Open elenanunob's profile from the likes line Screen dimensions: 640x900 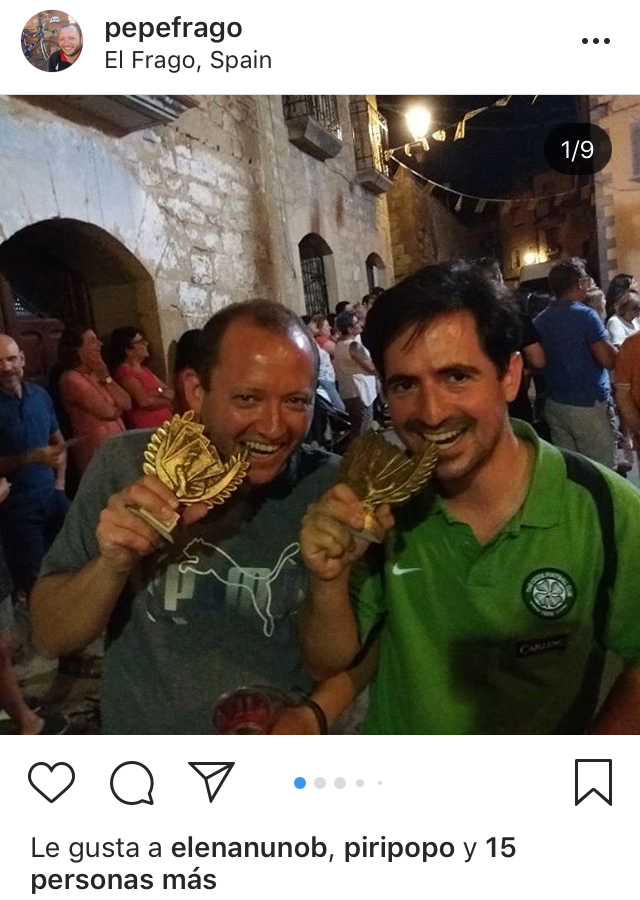249,849
